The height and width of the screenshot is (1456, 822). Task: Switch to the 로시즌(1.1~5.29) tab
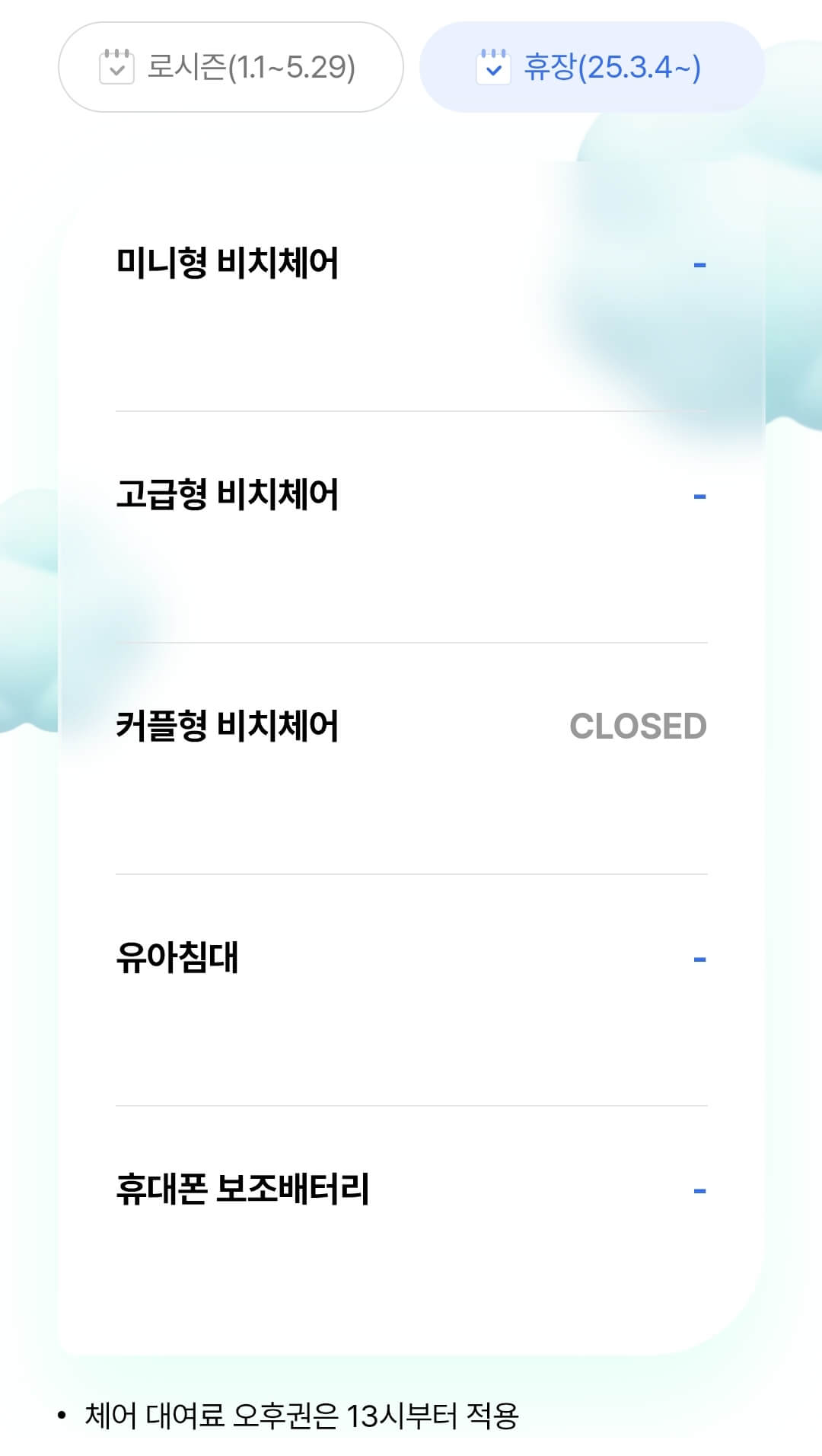point(232,67)
